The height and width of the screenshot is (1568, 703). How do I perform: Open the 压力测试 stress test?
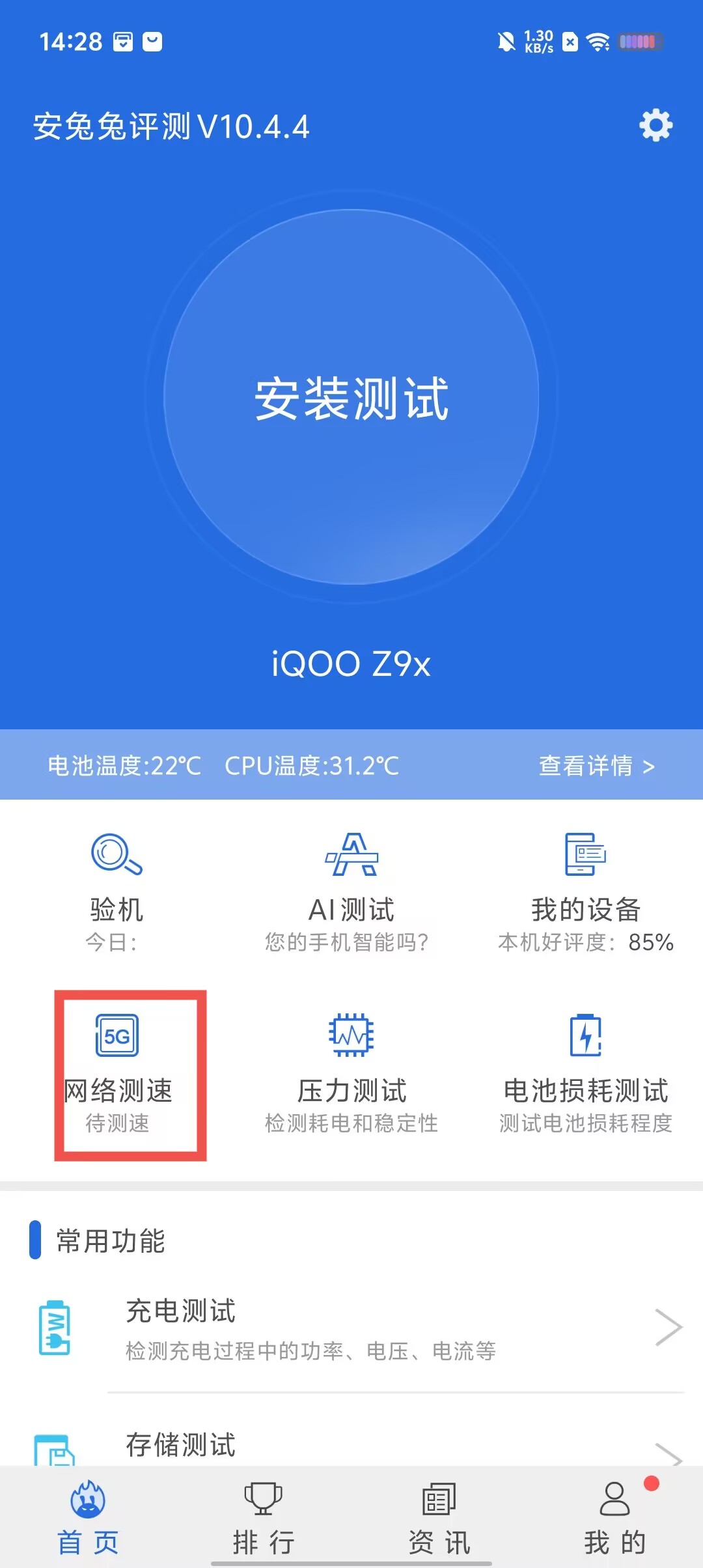point(351,1073)
